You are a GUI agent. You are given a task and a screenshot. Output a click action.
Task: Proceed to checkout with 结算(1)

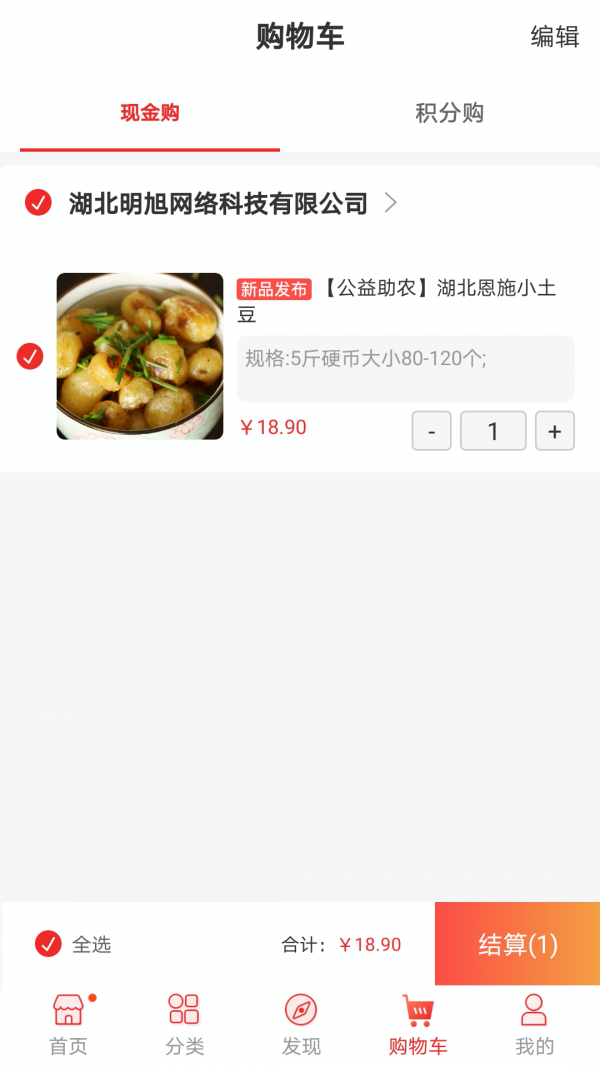(517, 944)
